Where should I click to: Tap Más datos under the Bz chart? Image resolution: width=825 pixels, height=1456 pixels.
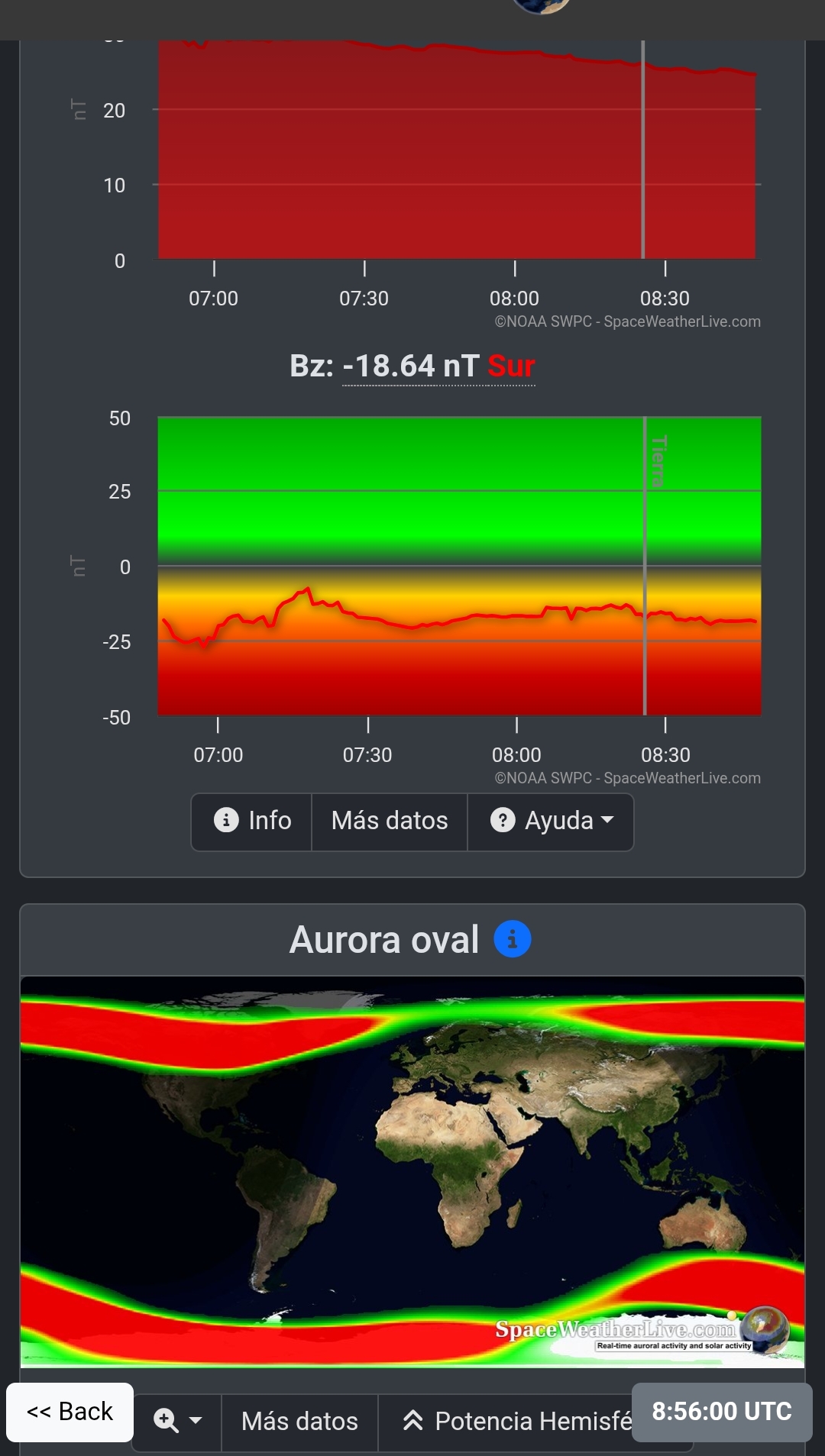click(x=390, y=821)
